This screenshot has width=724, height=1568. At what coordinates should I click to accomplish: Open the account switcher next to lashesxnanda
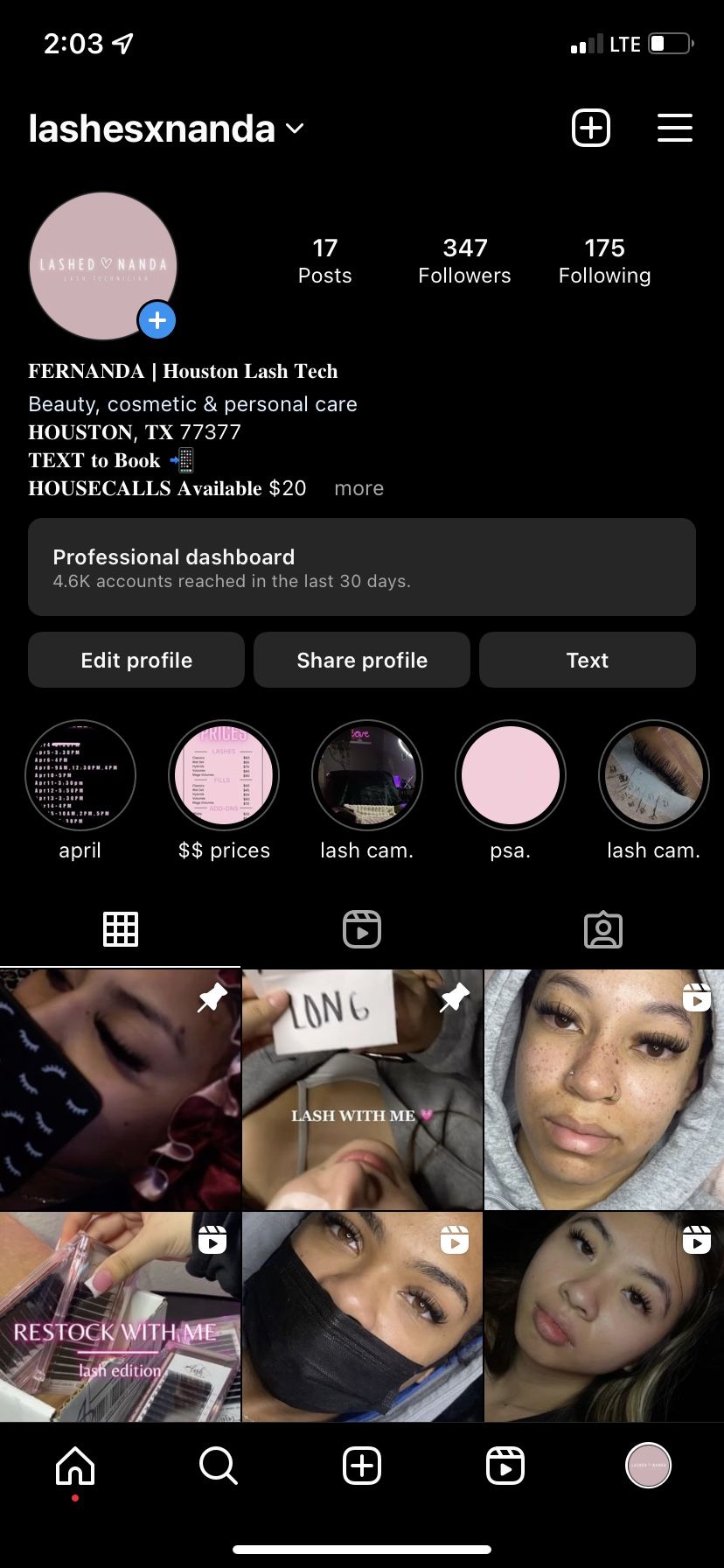point(295,129)
